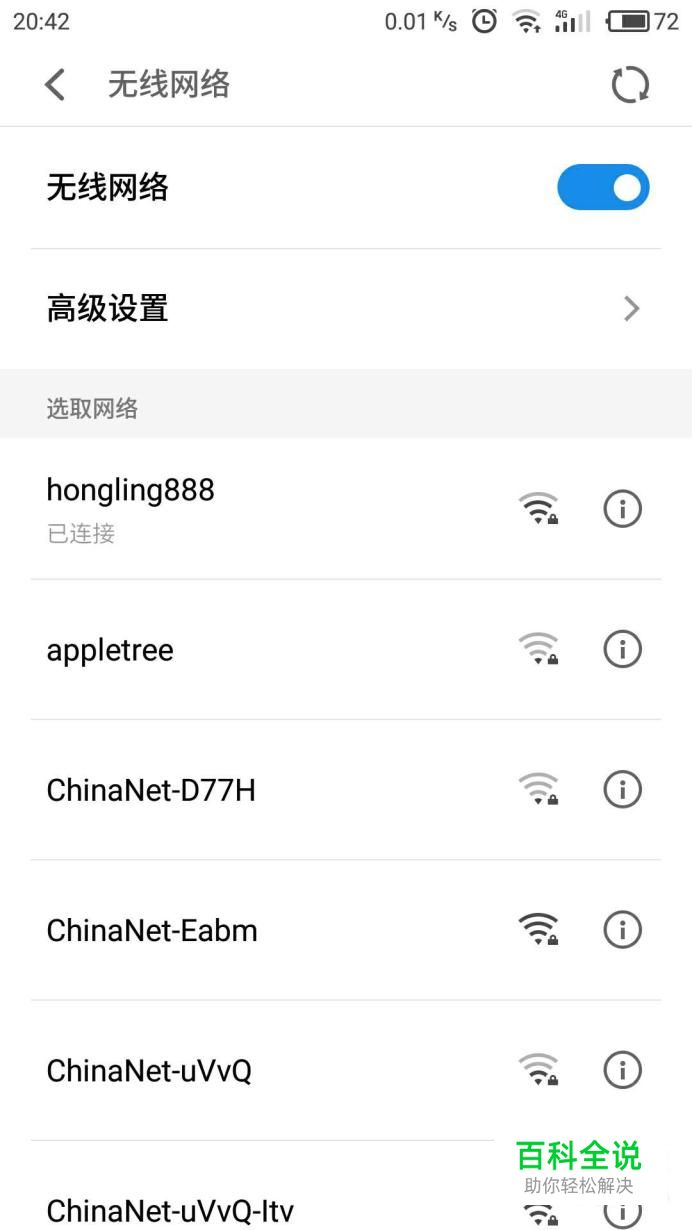Turn off the 无线网络 switch
Screen dimensions: 692x1230
tap(603, 187)
